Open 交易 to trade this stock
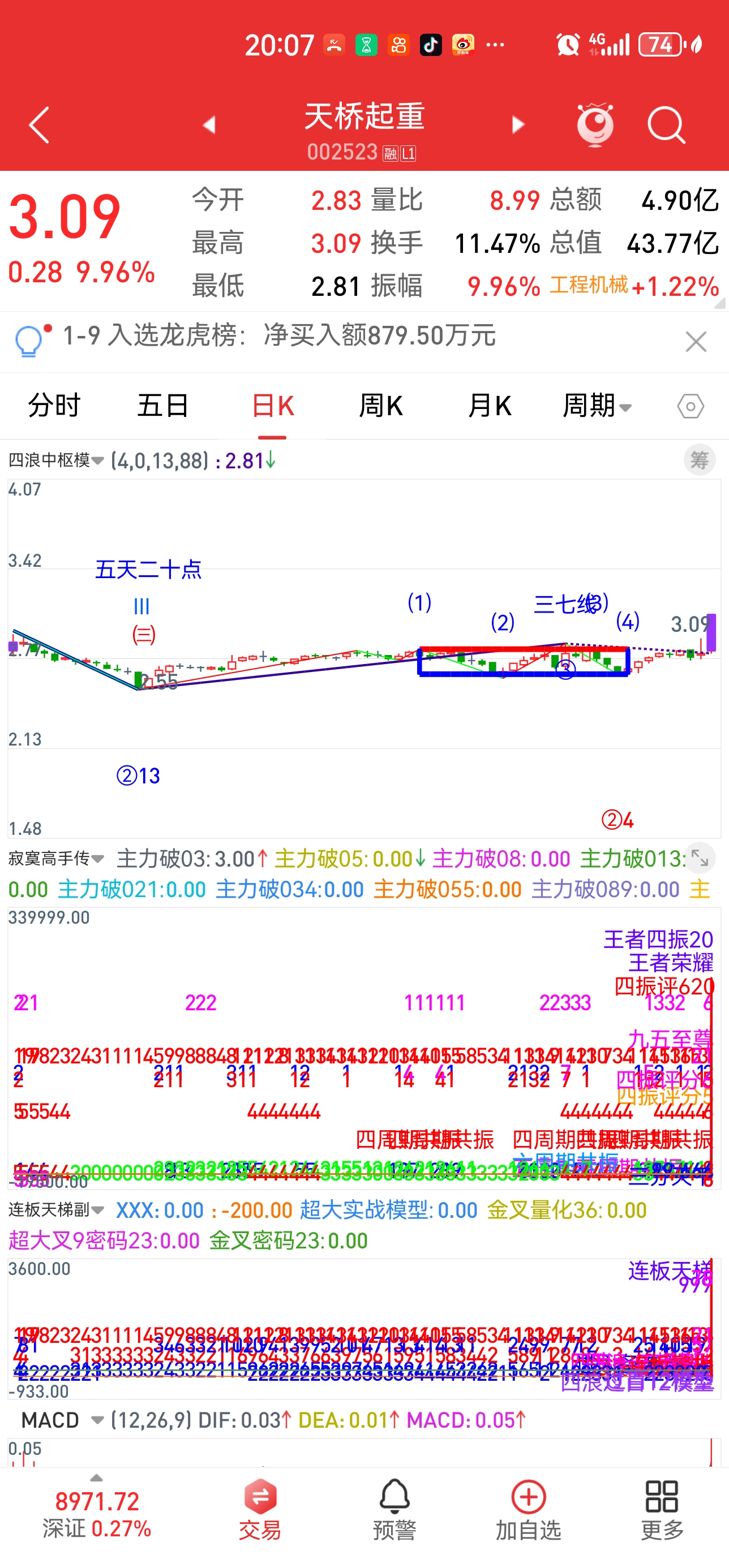Image resolution: width=729 pixels, height=1568 pixels. click(x=260, y=1510)
